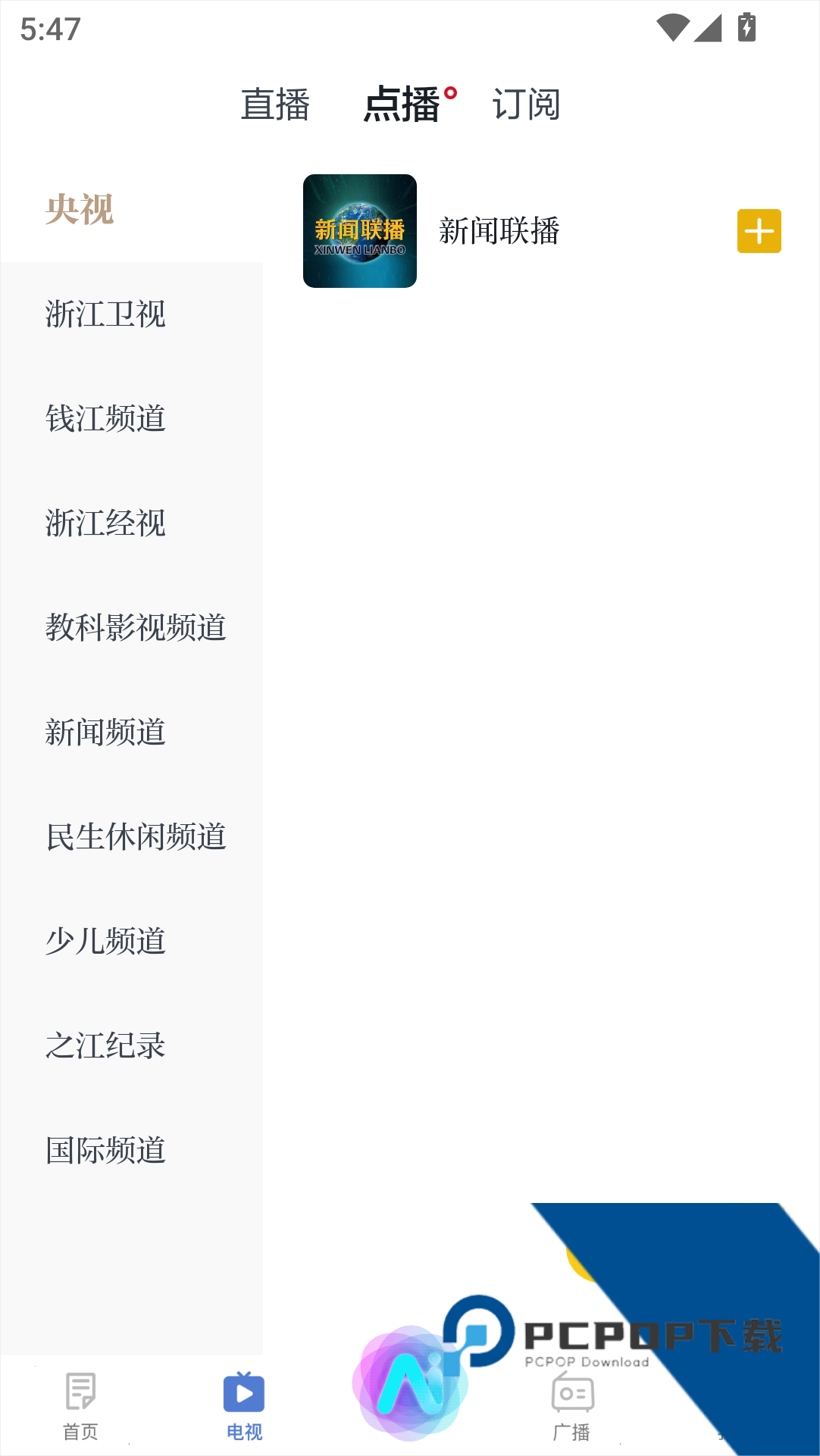Select 浙江卫视 channel category
The width and height of the screenshot is (820, 1456).
[105, 314]
